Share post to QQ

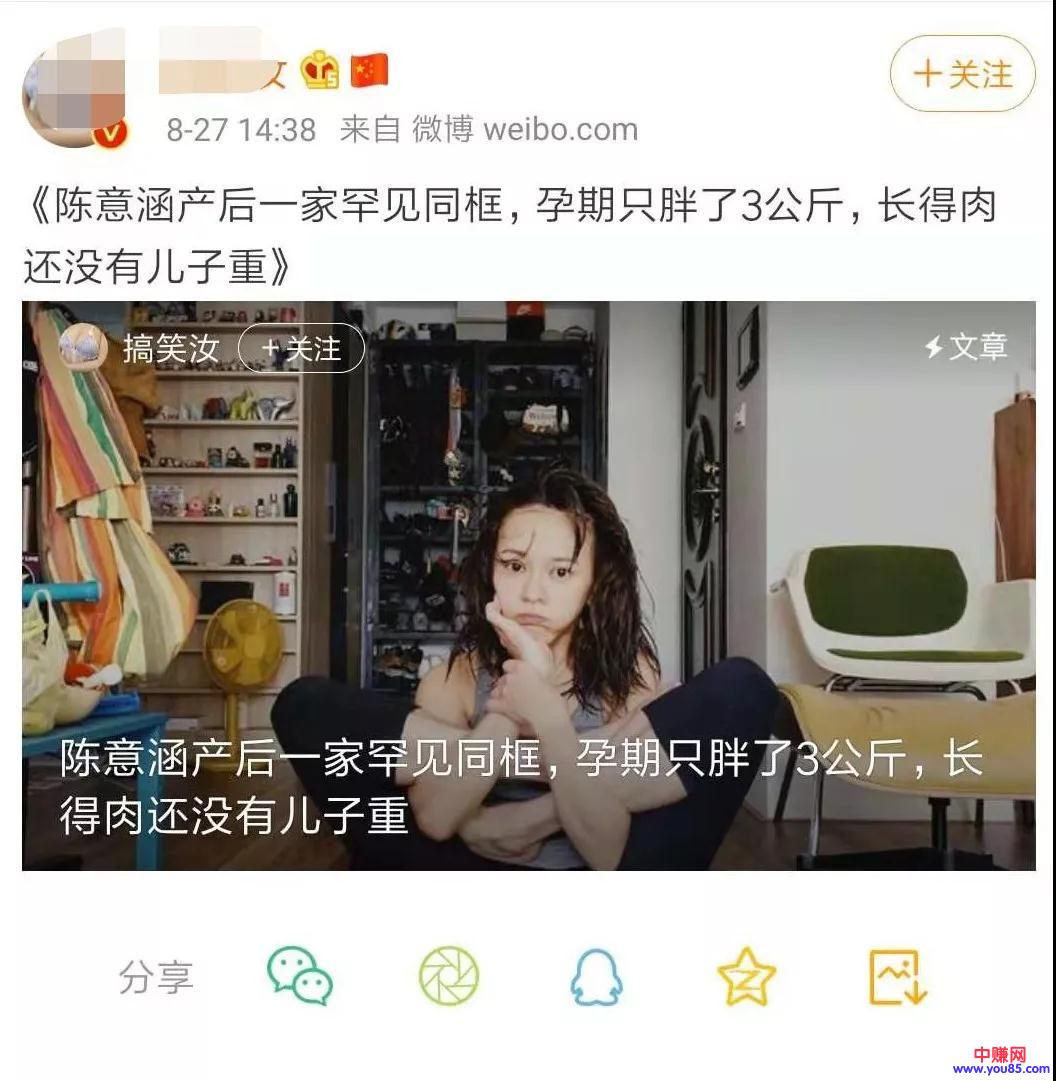pos(596,977)
